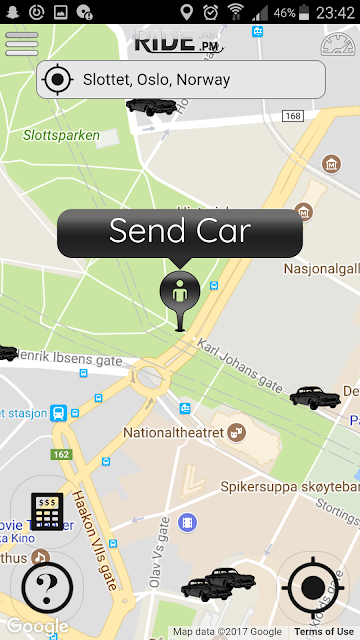
Task: Open the speedometer icon at top right
Action: (337, 44)
